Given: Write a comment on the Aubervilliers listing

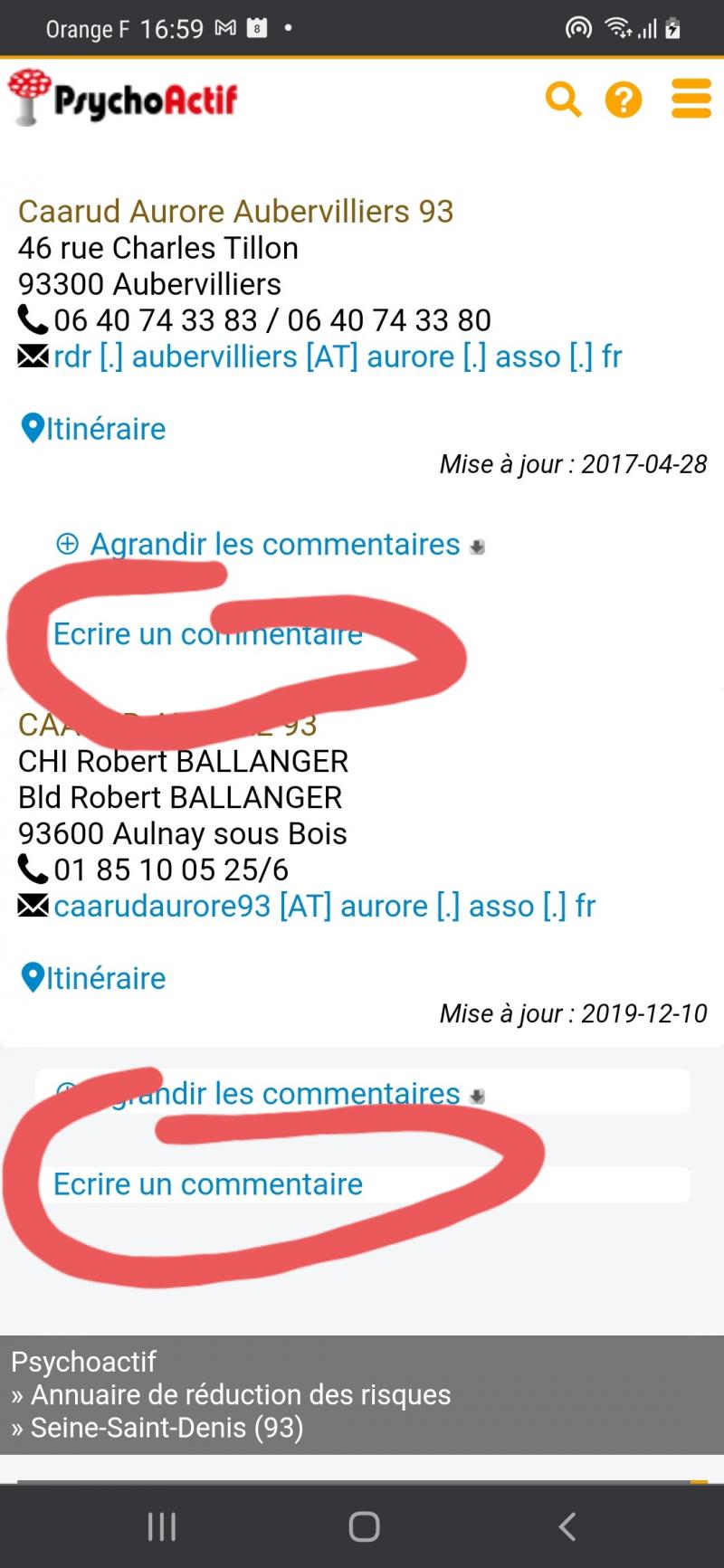Looking at the screenshot, I should coord(207,634).
